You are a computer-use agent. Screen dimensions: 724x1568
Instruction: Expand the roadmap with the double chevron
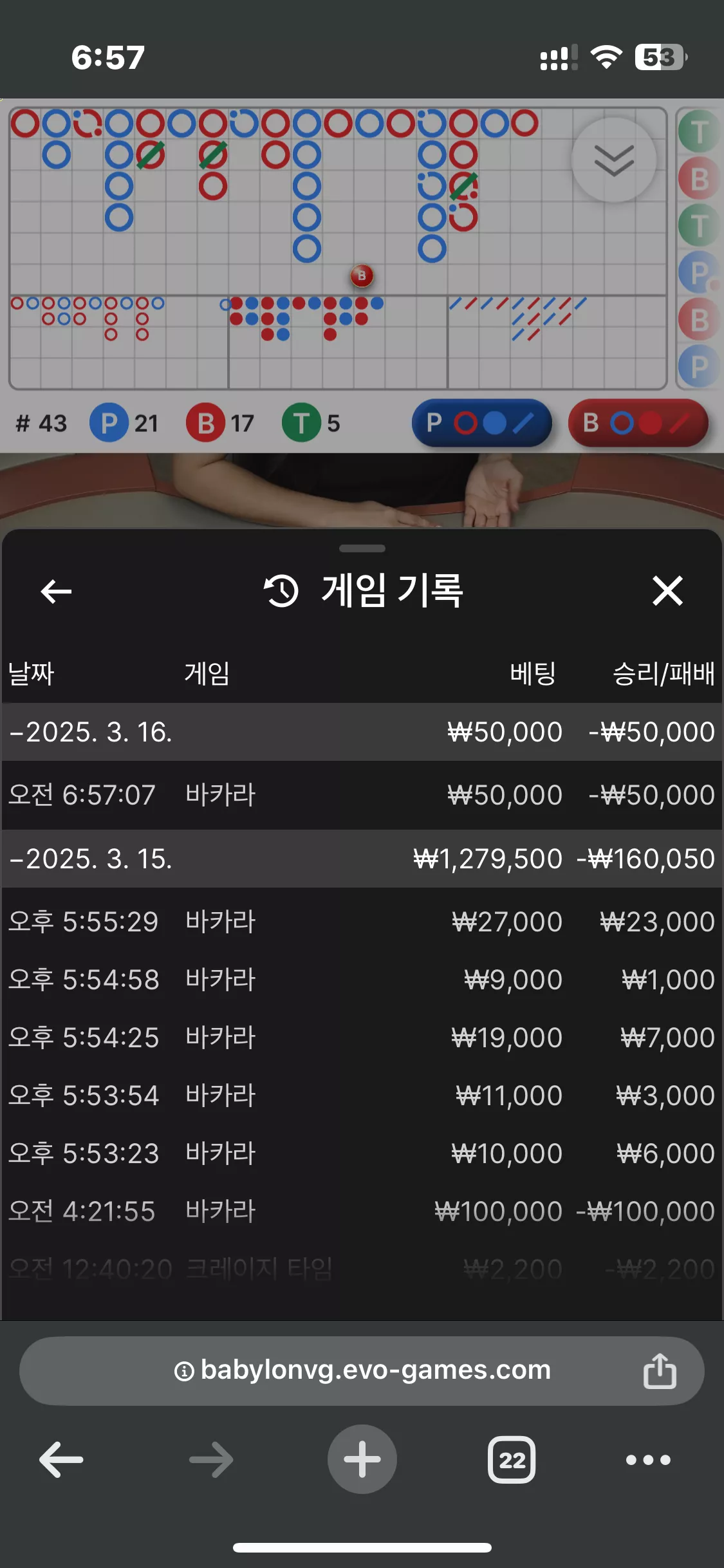tap(614, 160)
